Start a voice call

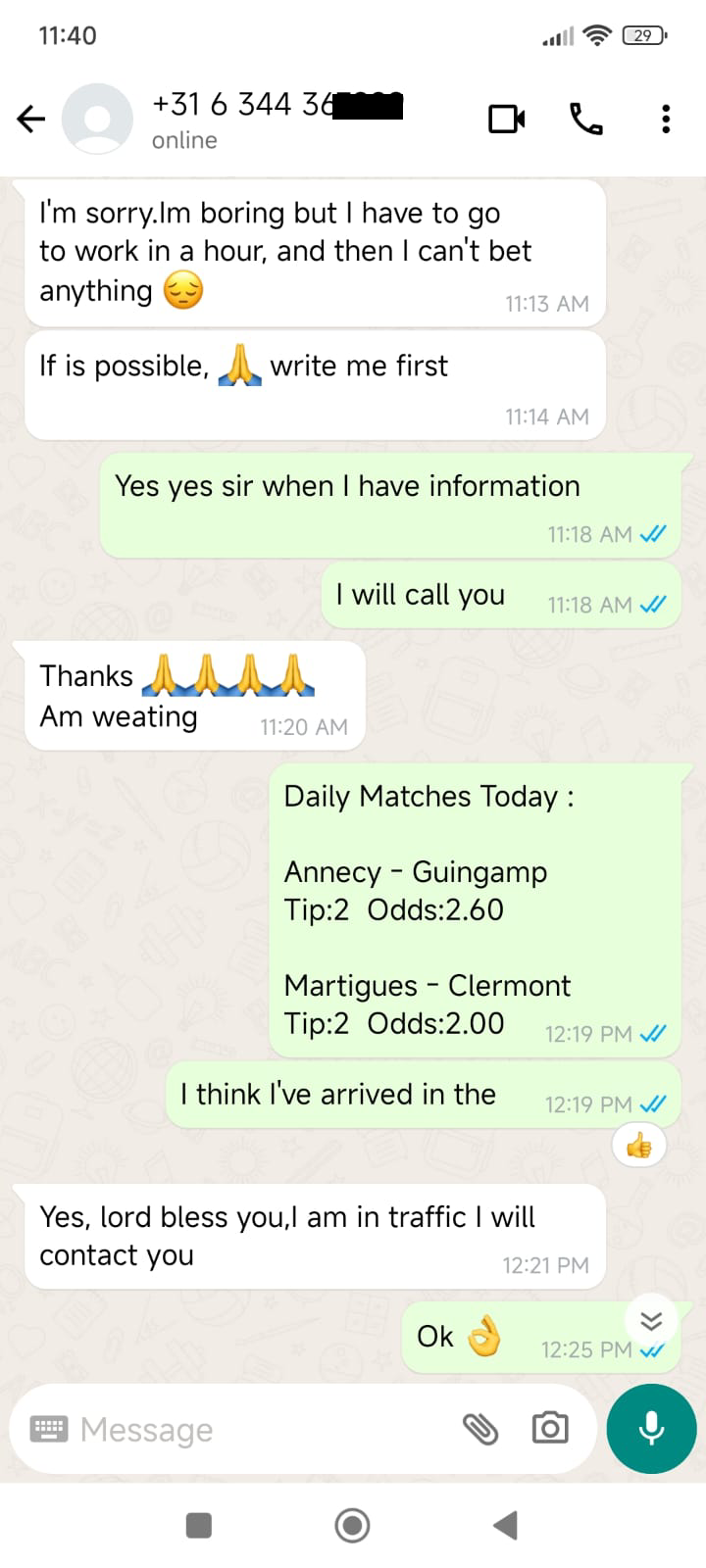[586, 120]
